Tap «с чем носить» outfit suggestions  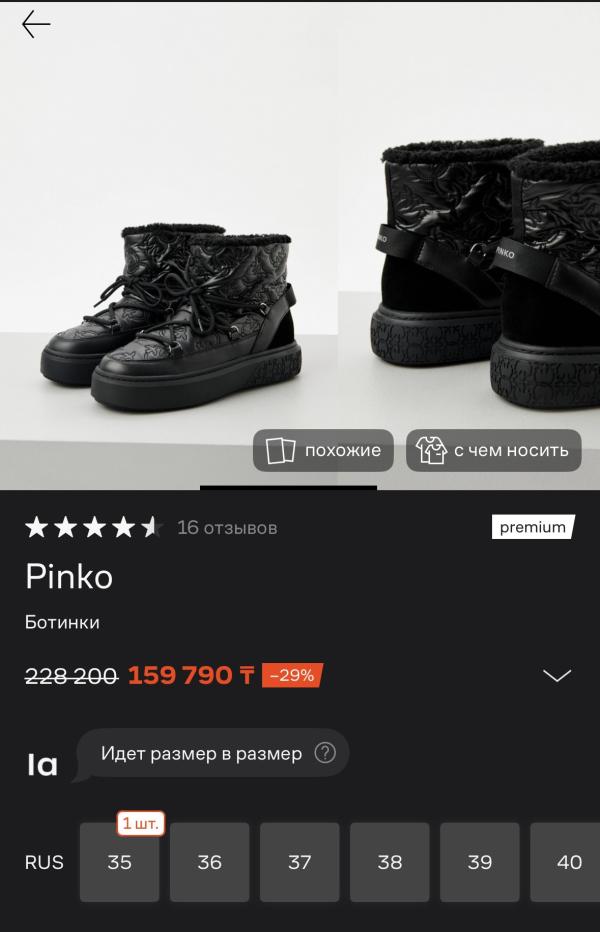pyautogui.click(x=493, y=450)
